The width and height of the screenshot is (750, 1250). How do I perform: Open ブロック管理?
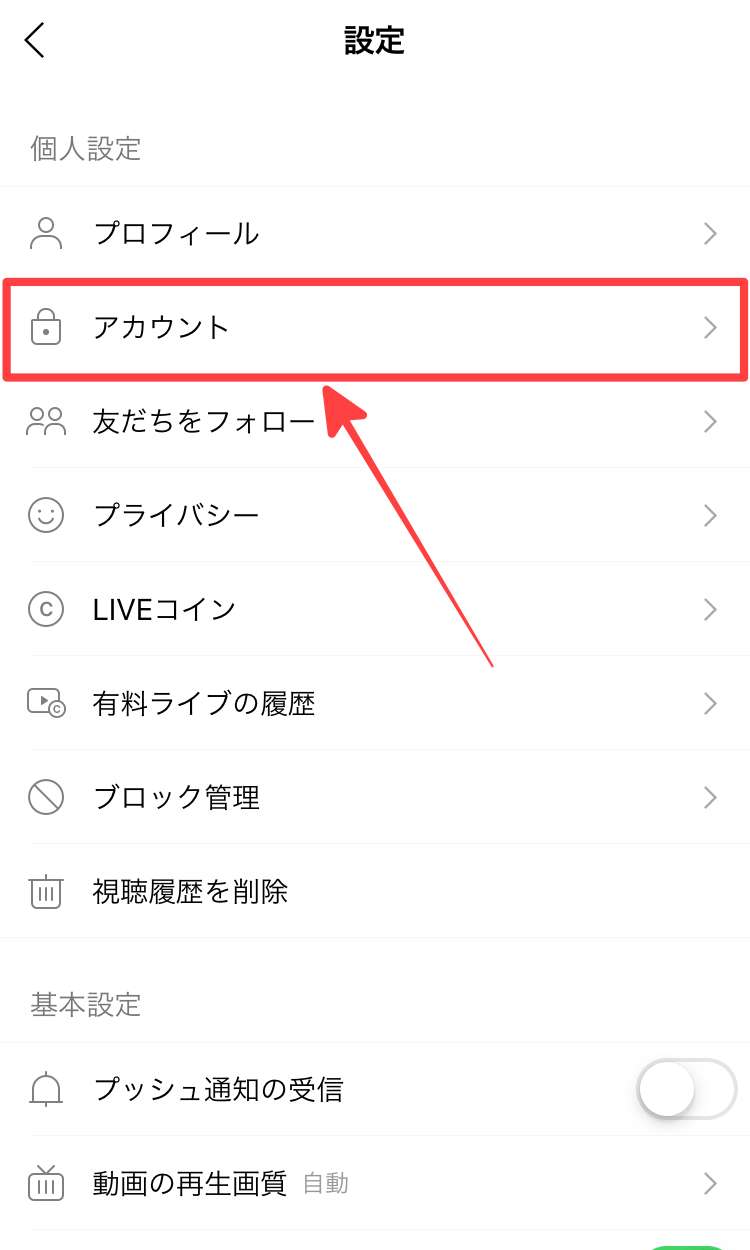tap(375, 797)
